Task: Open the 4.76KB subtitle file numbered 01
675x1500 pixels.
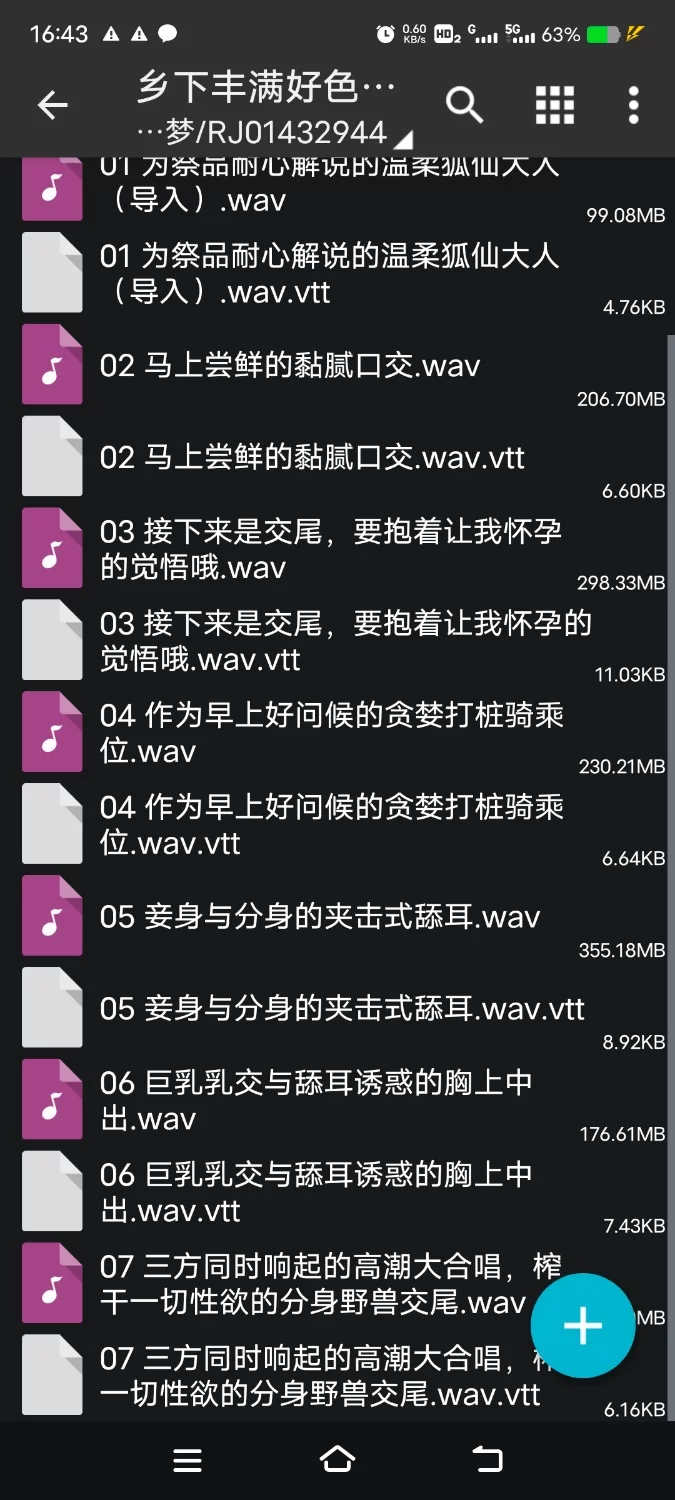Action: click(x=330, y=274)
